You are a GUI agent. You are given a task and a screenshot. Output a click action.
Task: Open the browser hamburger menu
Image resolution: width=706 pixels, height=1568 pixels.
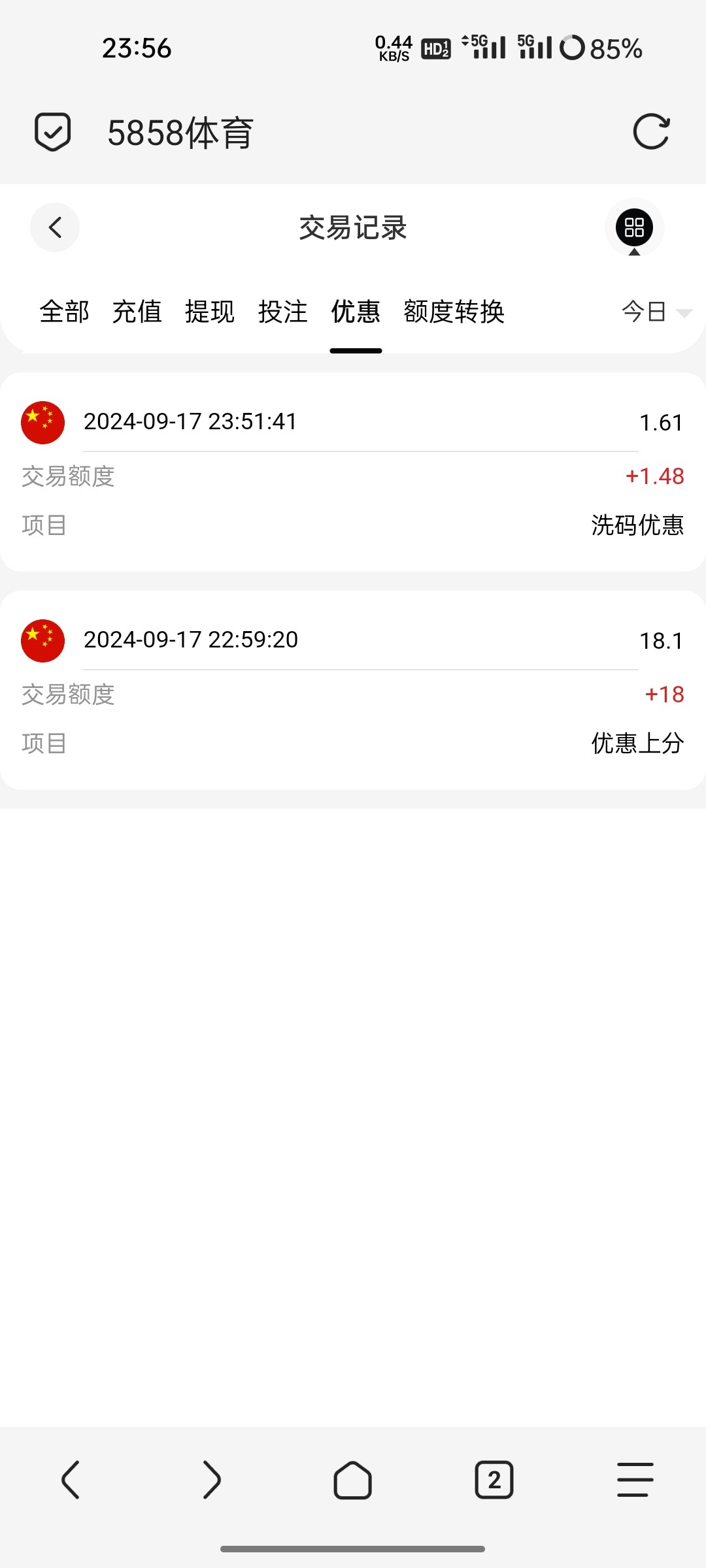635,1480
